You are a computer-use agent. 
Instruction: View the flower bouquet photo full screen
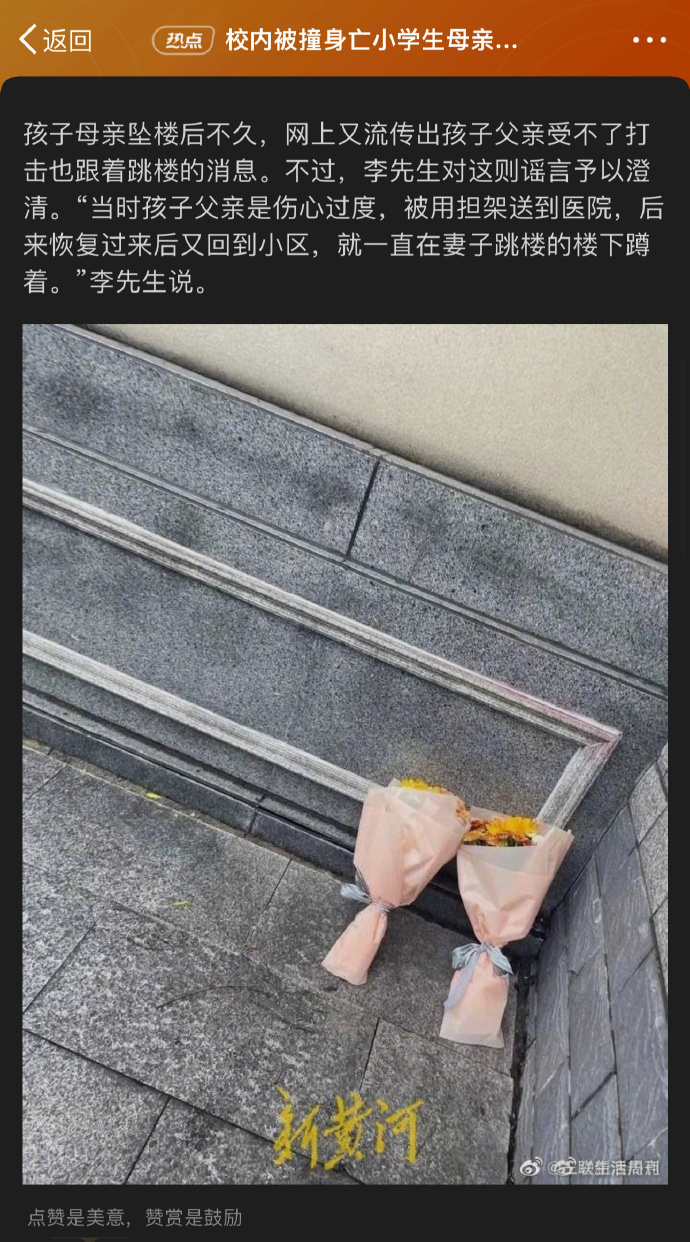coord(345,754)
